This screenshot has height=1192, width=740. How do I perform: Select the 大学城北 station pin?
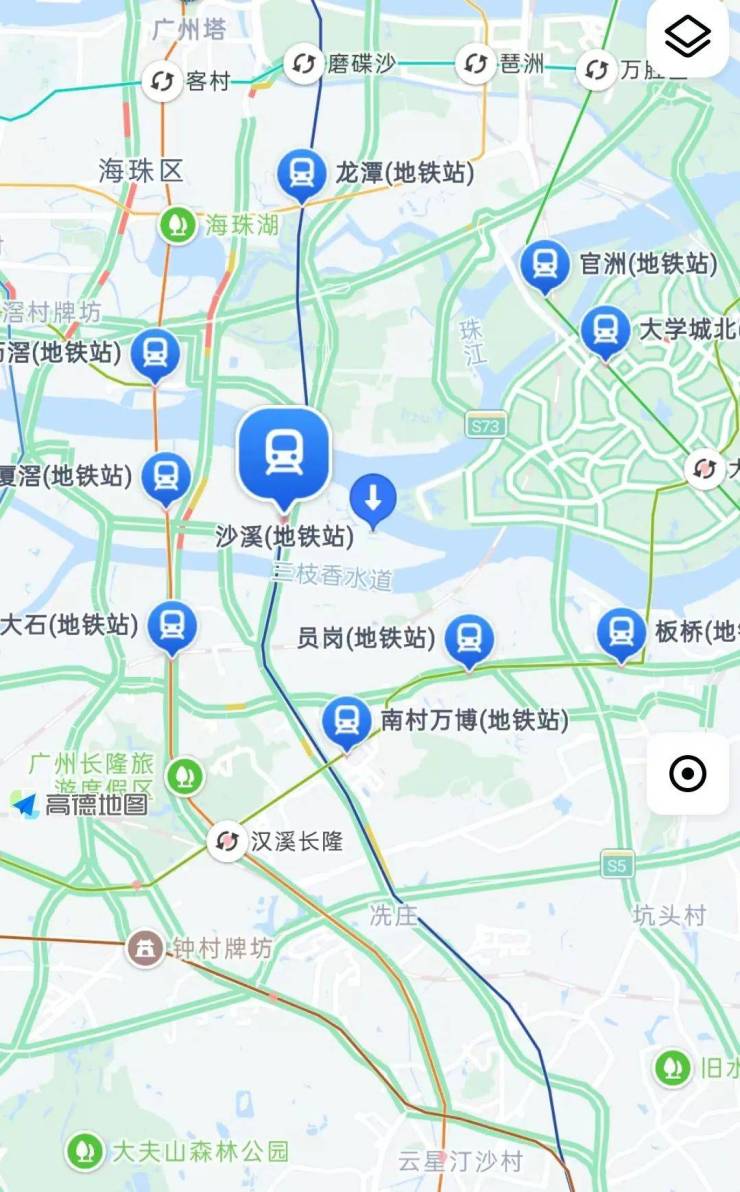pos(605,330)
